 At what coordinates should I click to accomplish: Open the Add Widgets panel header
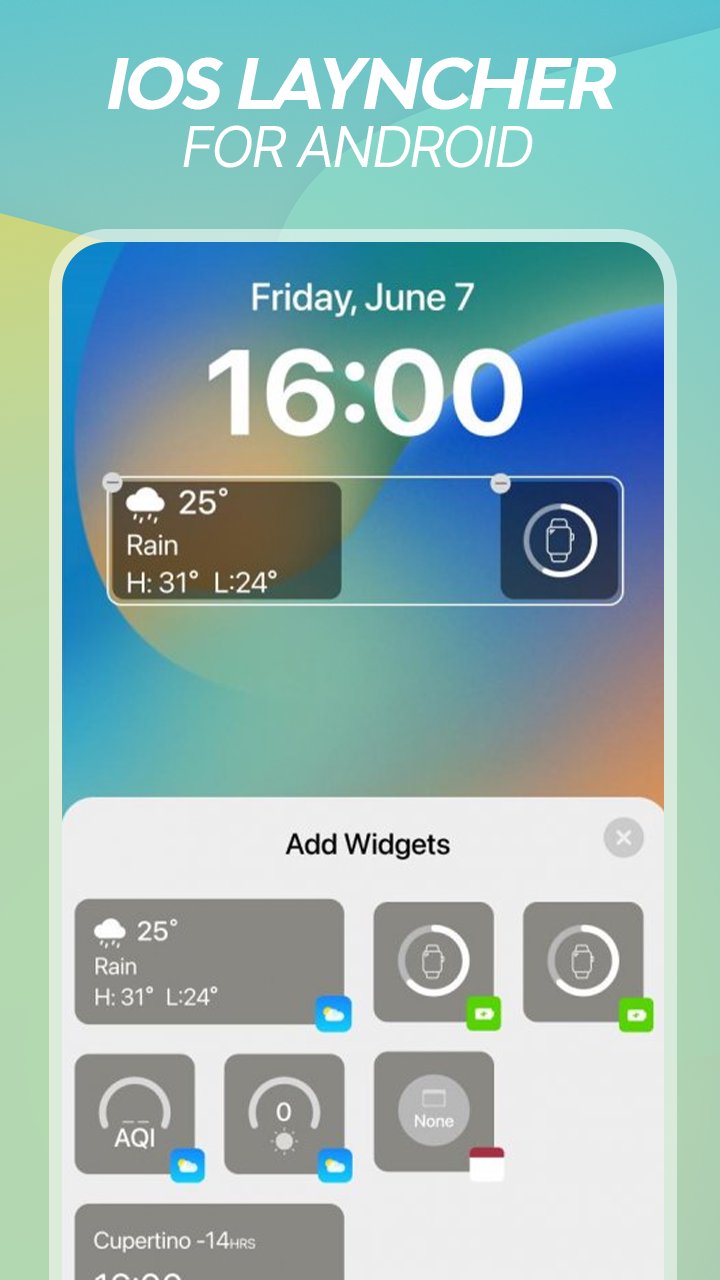click(366, 843)
